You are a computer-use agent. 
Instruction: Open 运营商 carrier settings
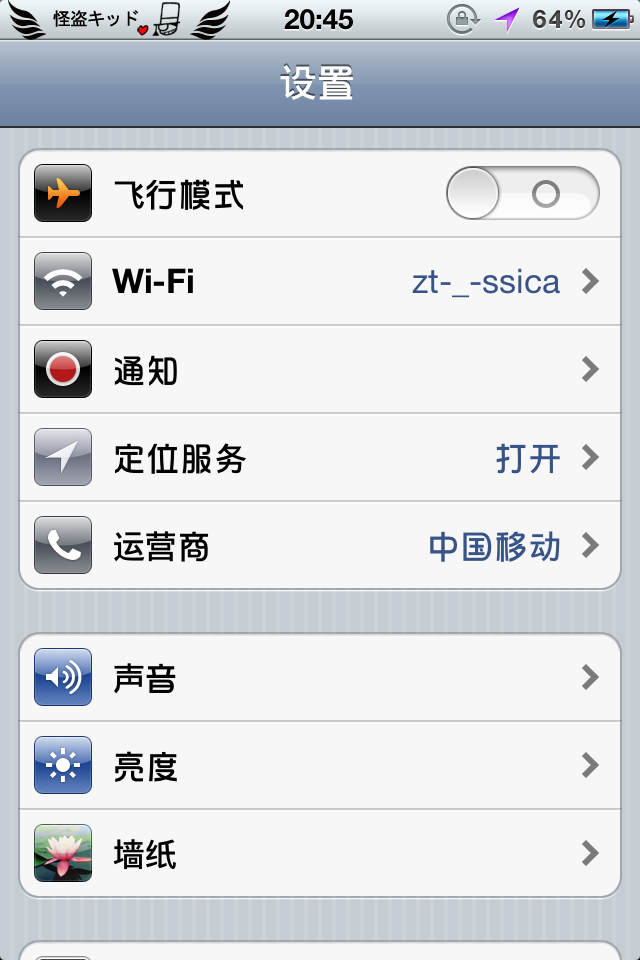(320, 546)
